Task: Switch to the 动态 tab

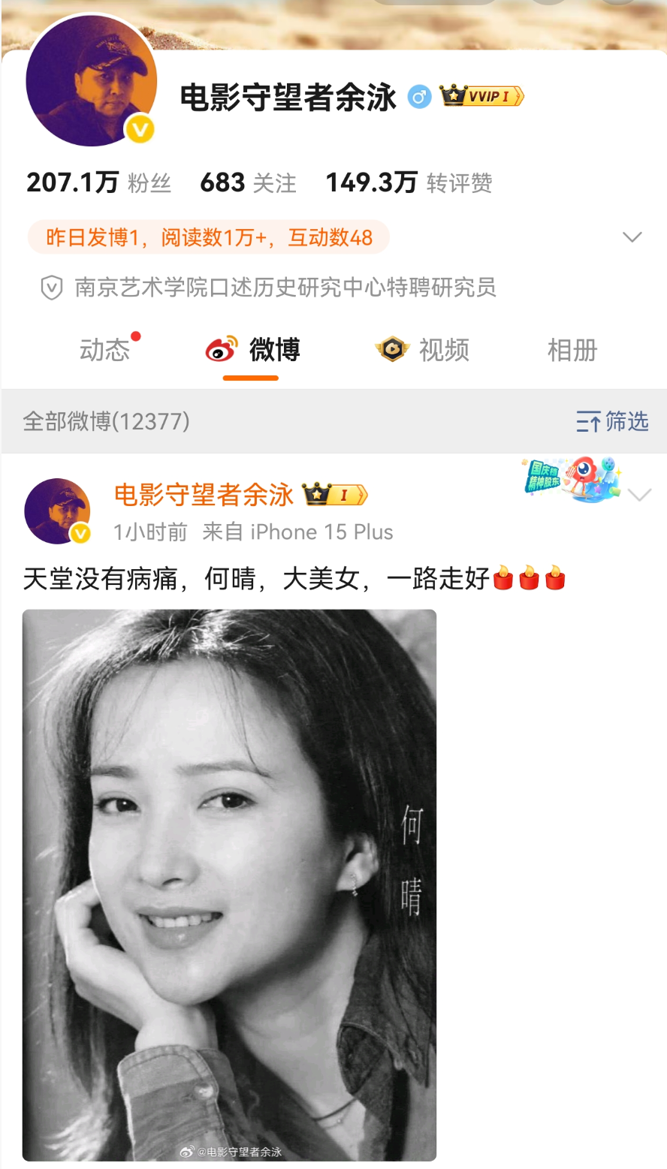Action: 106,349
